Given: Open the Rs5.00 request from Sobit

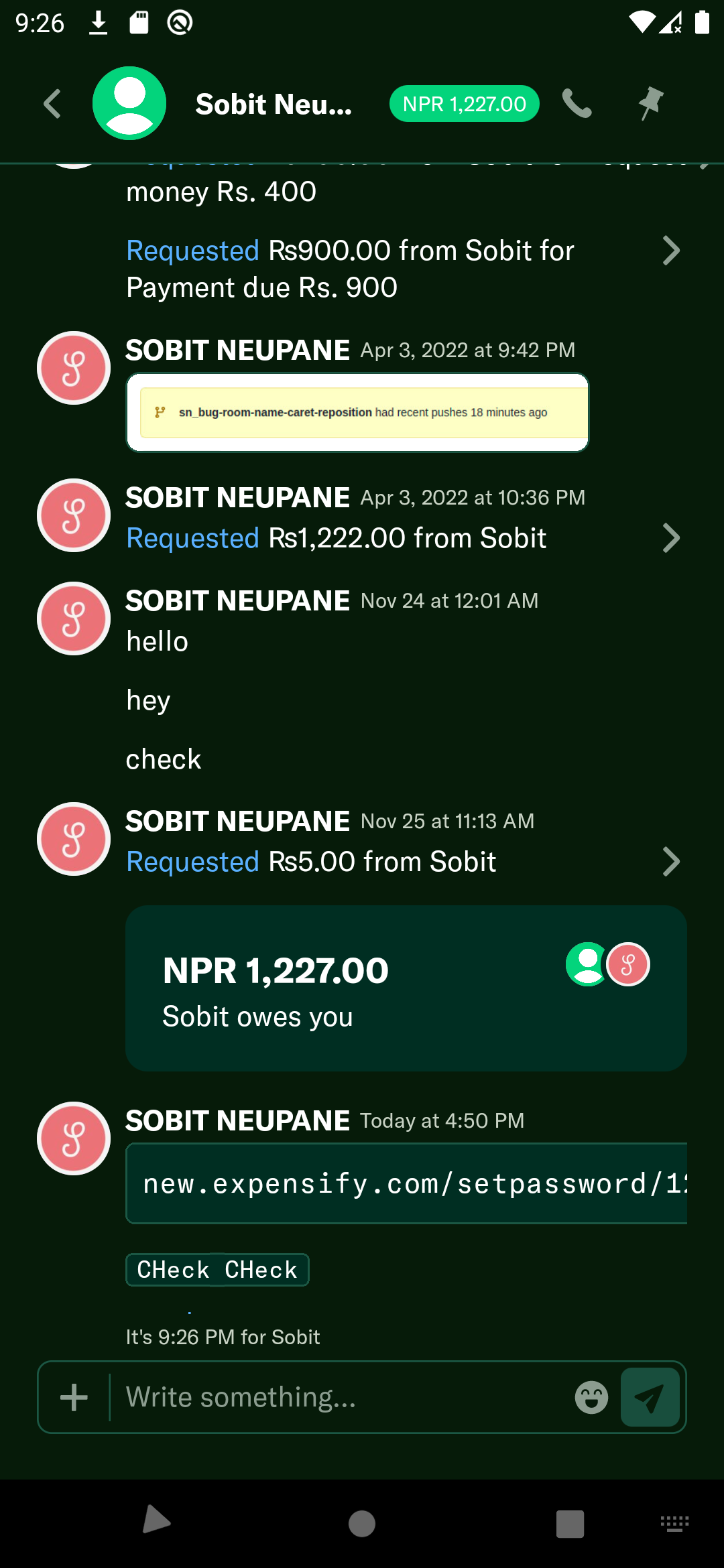Looking at the screenshot, I should pyautogui.click(x=402, y=862).
